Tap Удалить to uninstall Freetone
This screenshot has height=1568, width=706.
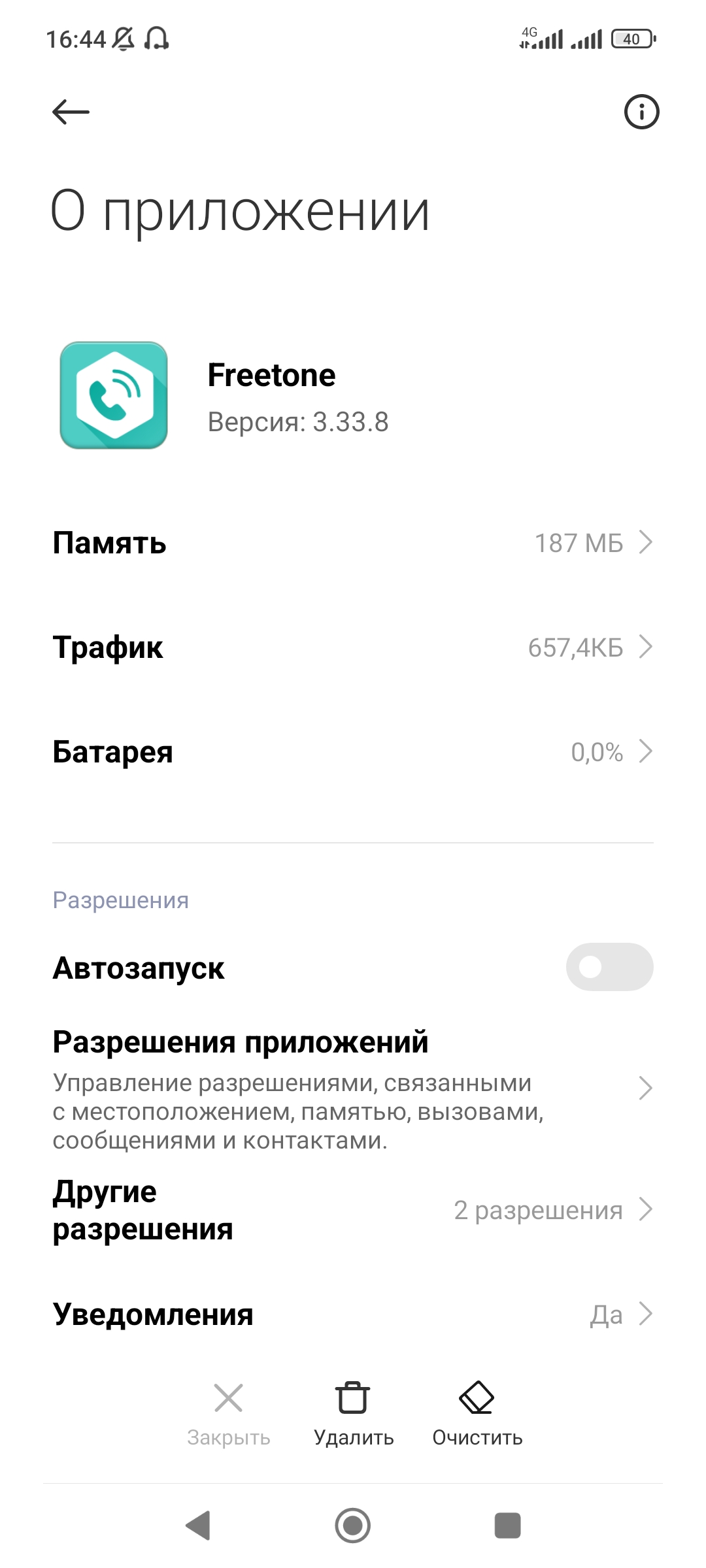click(x=353, y=1413)
